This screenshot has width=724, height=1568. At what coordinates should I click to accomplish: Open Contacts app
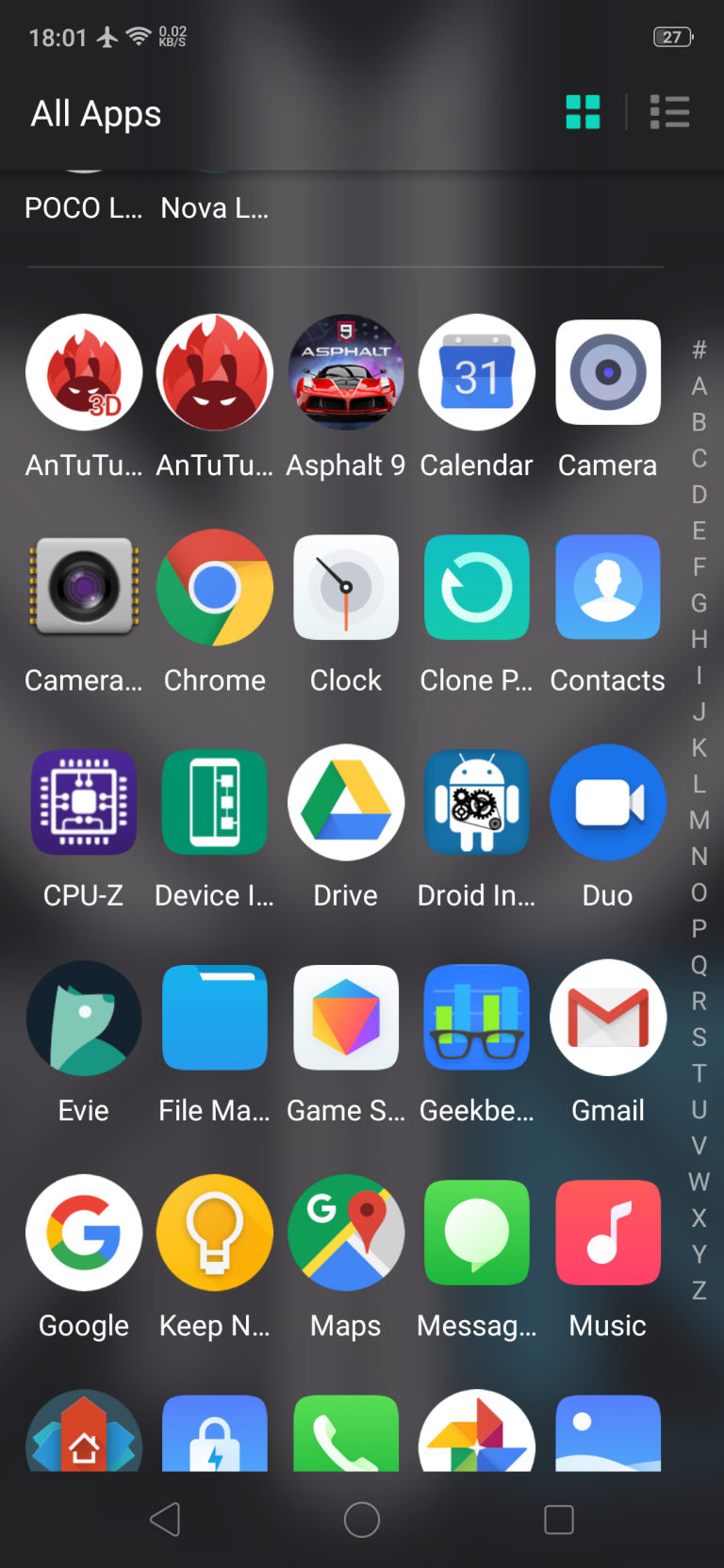coord(607,588)
